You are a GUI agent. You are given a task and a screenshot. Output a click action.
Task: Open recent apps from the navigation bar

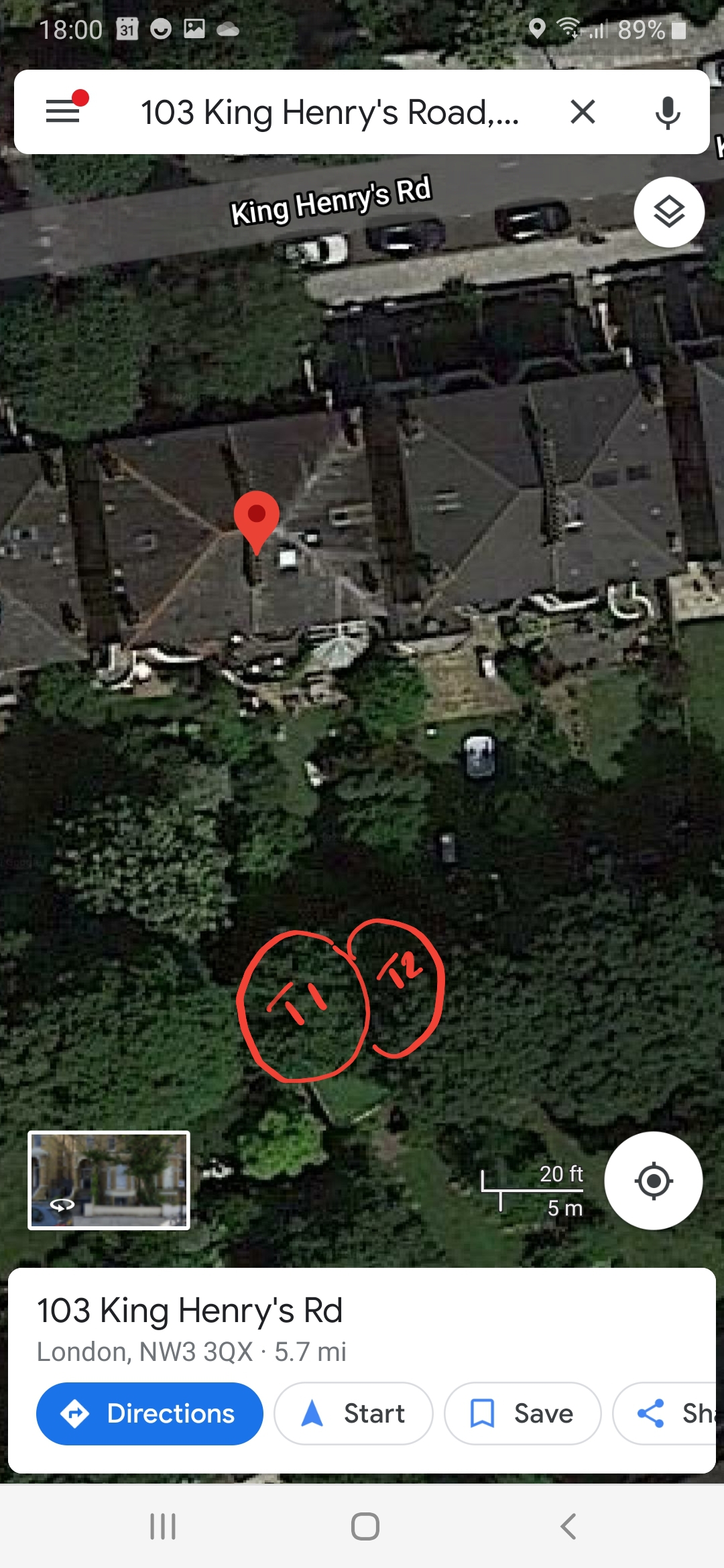[x=163, y=1526]
